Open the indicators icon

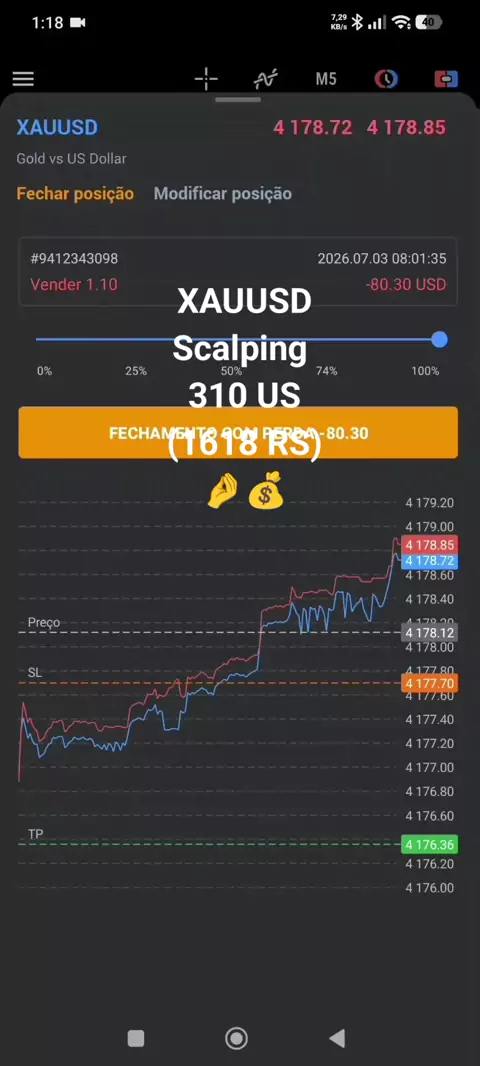[266, 79]
